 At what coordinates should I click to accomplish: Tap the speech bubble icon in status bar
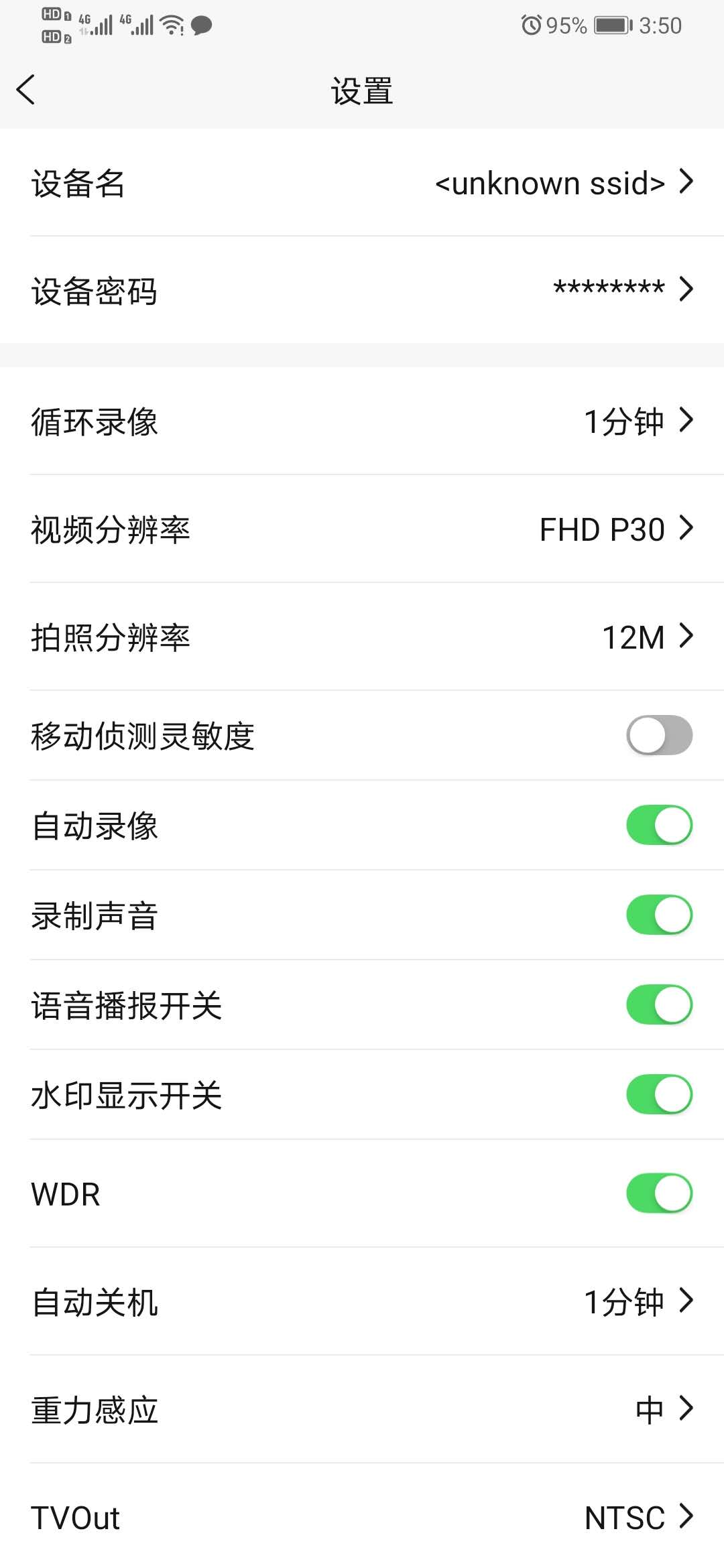(200, 25)
